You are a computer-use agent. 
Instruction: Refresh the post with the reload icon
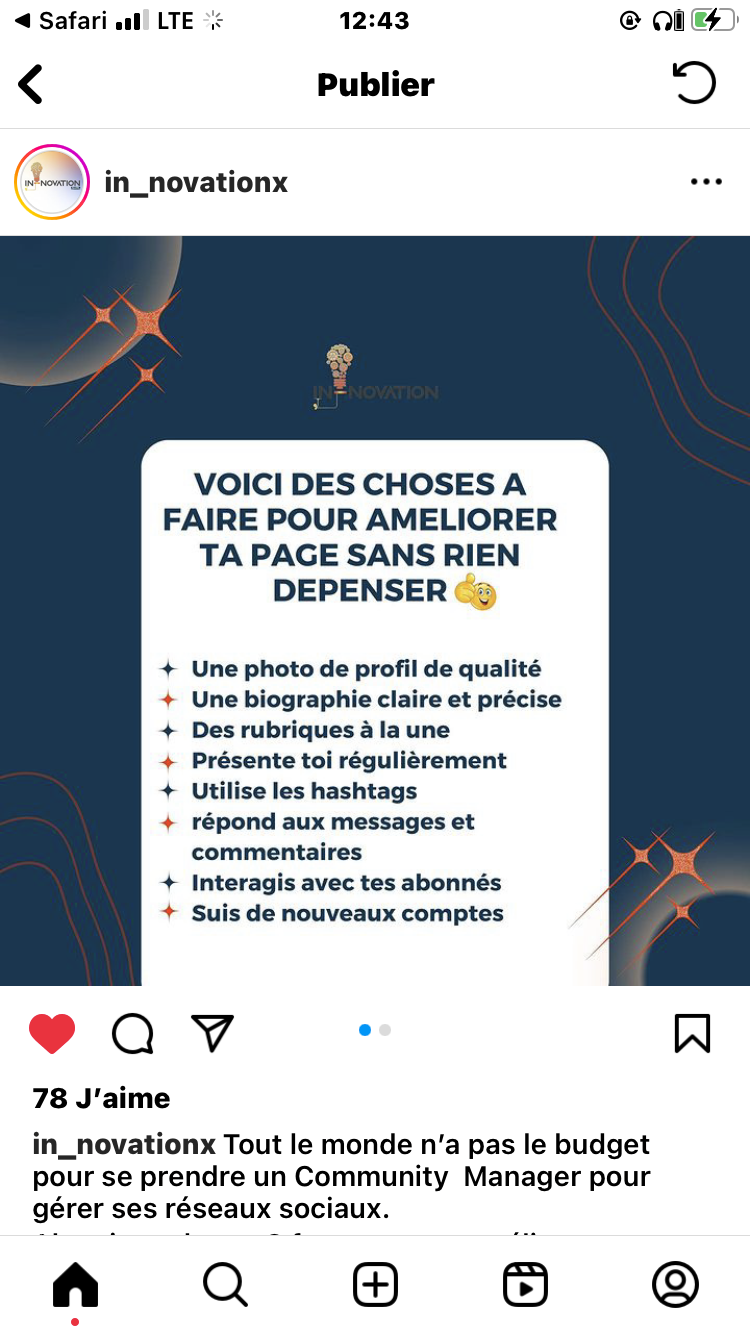pos(693,84)
